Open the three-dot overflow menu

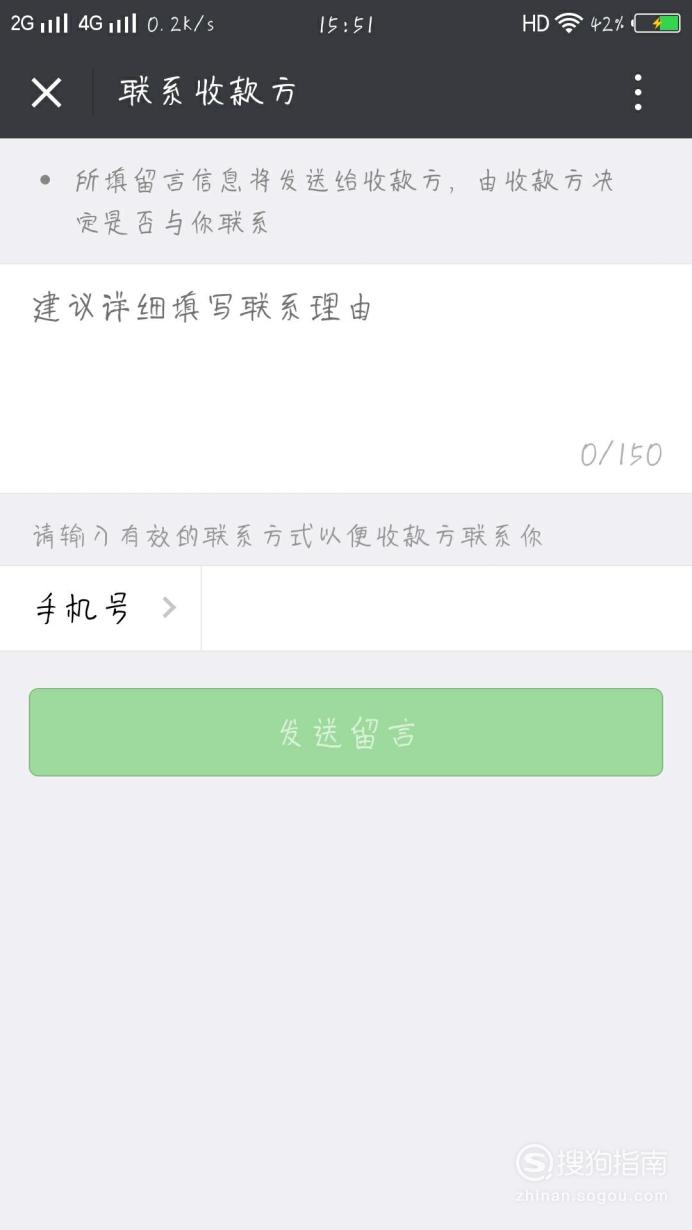tap(638, 93)
